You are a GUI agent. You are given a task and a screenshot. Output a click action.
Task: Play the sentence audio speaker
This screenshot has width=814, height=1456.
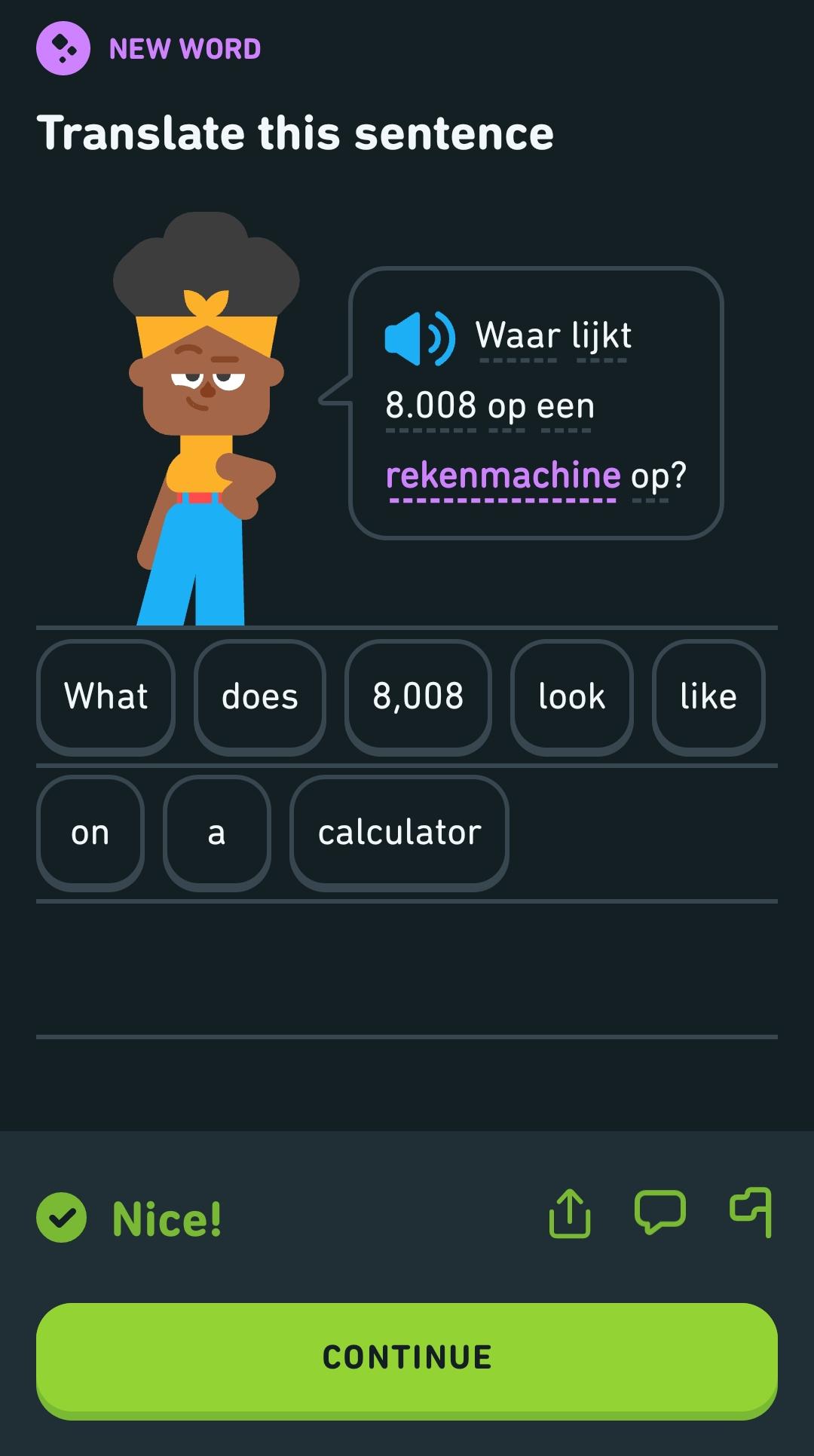coord(420,338)
